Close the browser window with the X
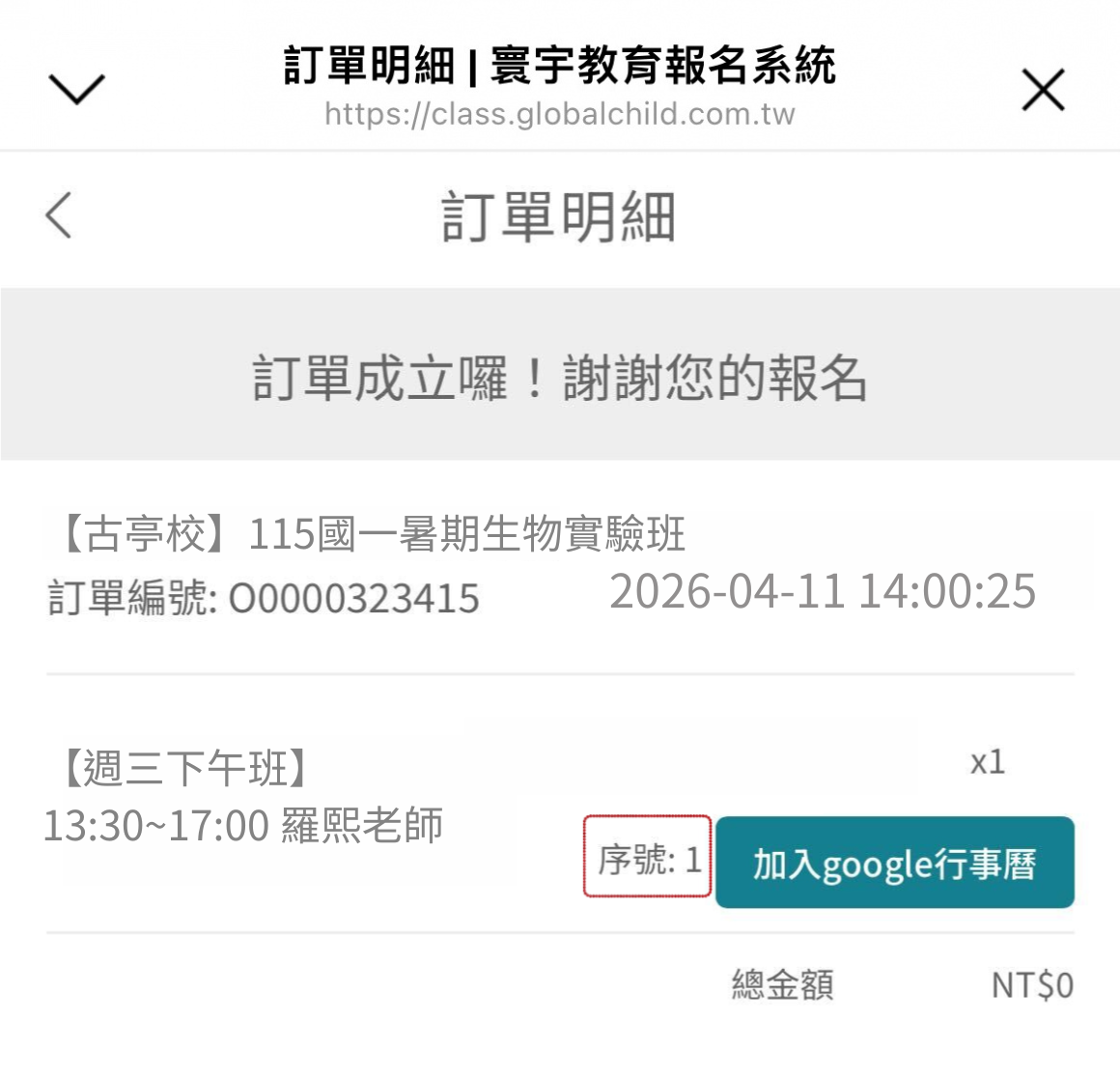Screen dimensions: 1120x1078 [x=1043, y=90]
